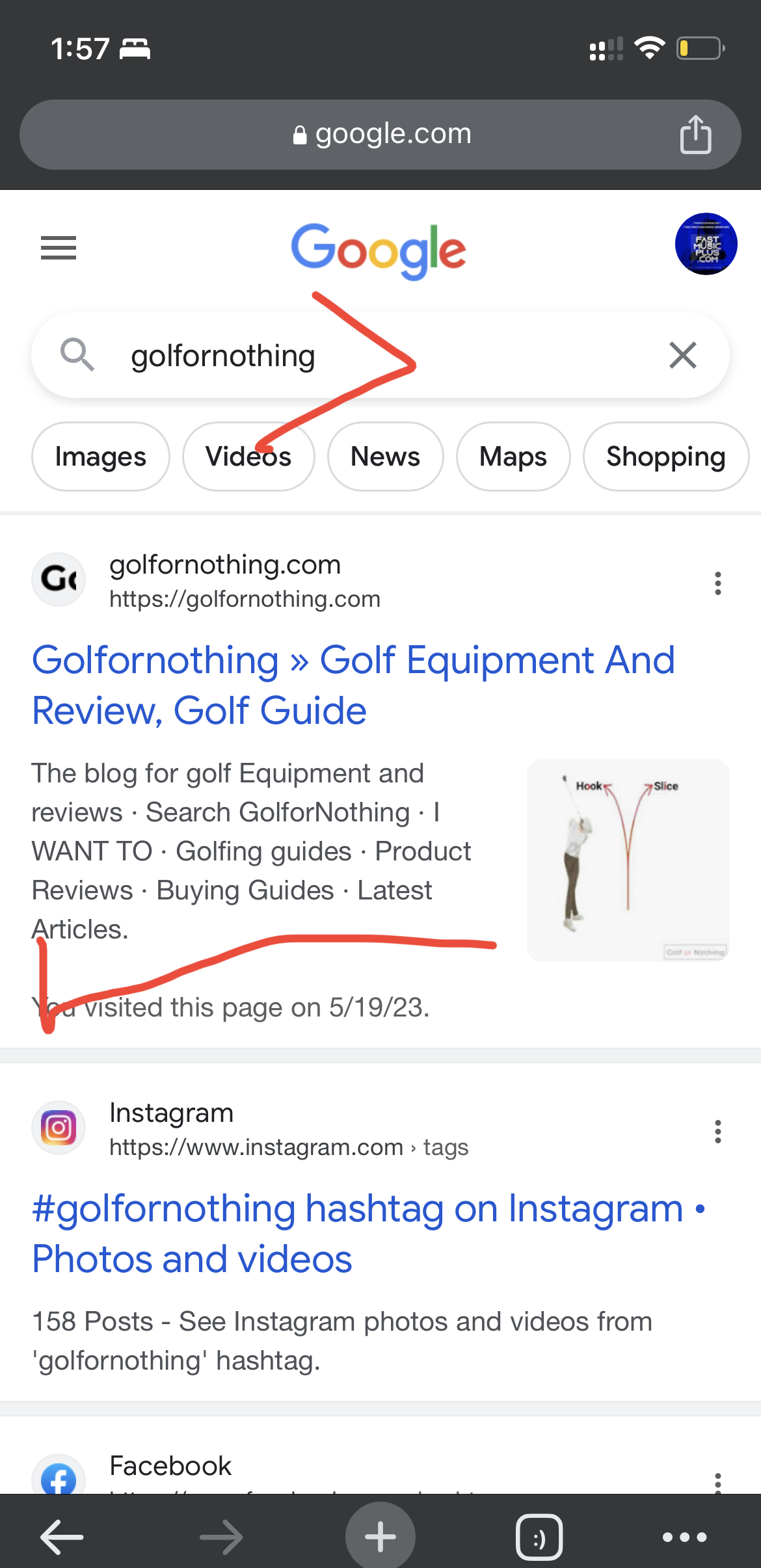Open Golfornothing Golf Equipment And Review result
Screen dimensions: 761x1568
tap(353, 685)
